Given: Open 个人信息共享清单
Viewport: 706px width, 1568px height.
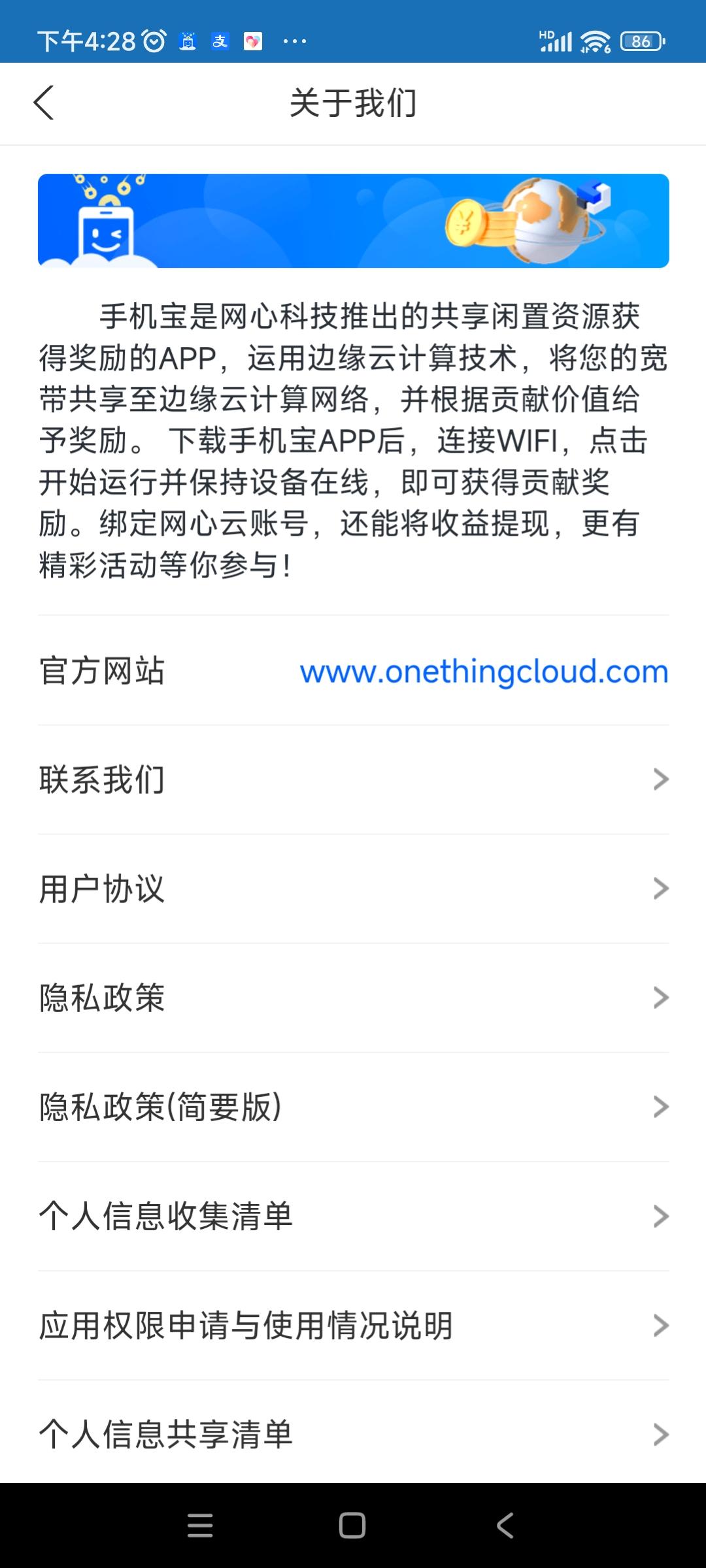Looking at the screenshot, I should tap(353, 1434).
